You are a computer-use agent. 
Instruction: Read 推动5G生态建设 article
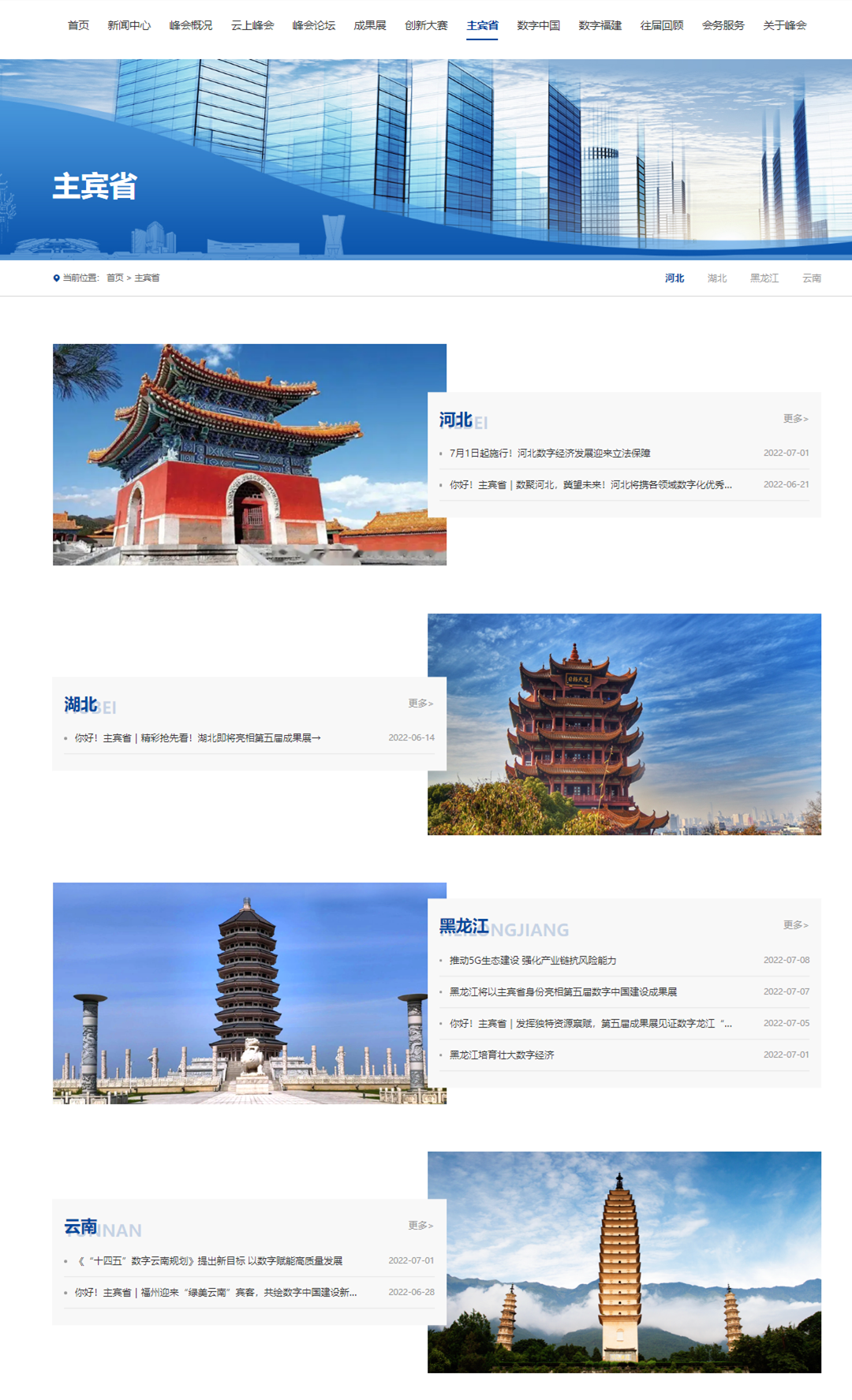532,961
